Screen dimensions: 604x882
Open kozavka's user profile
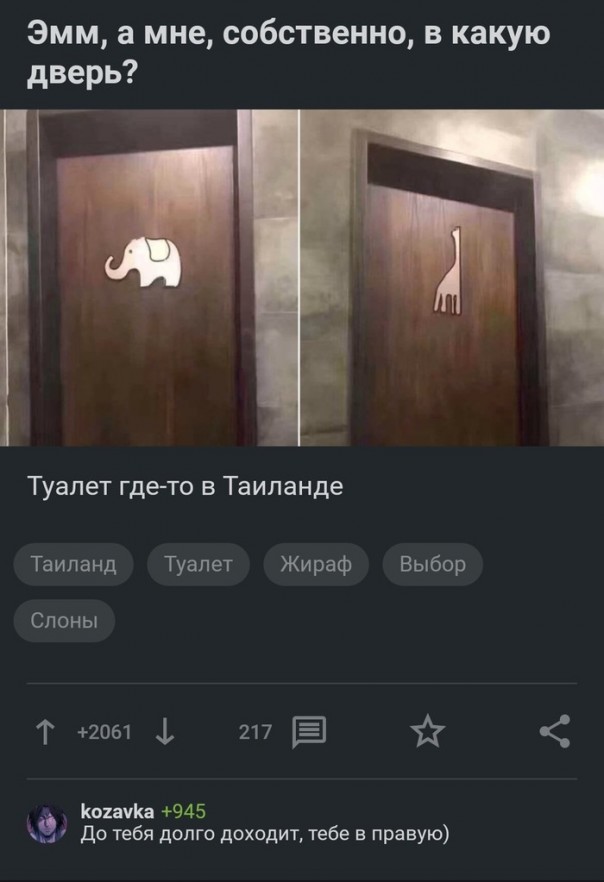tap(116, 811)
